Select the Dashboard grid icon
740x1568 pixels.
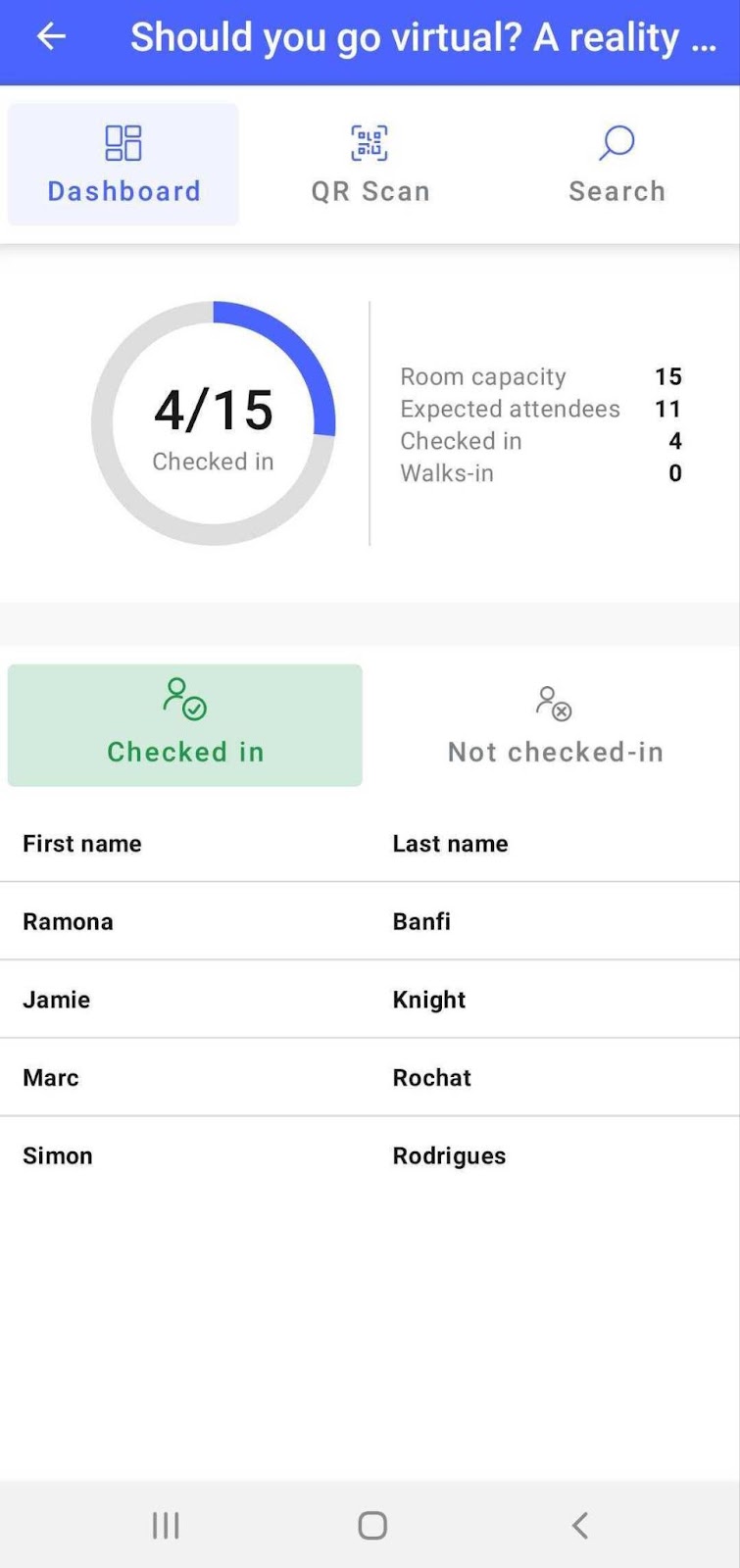tap(123, 142)
